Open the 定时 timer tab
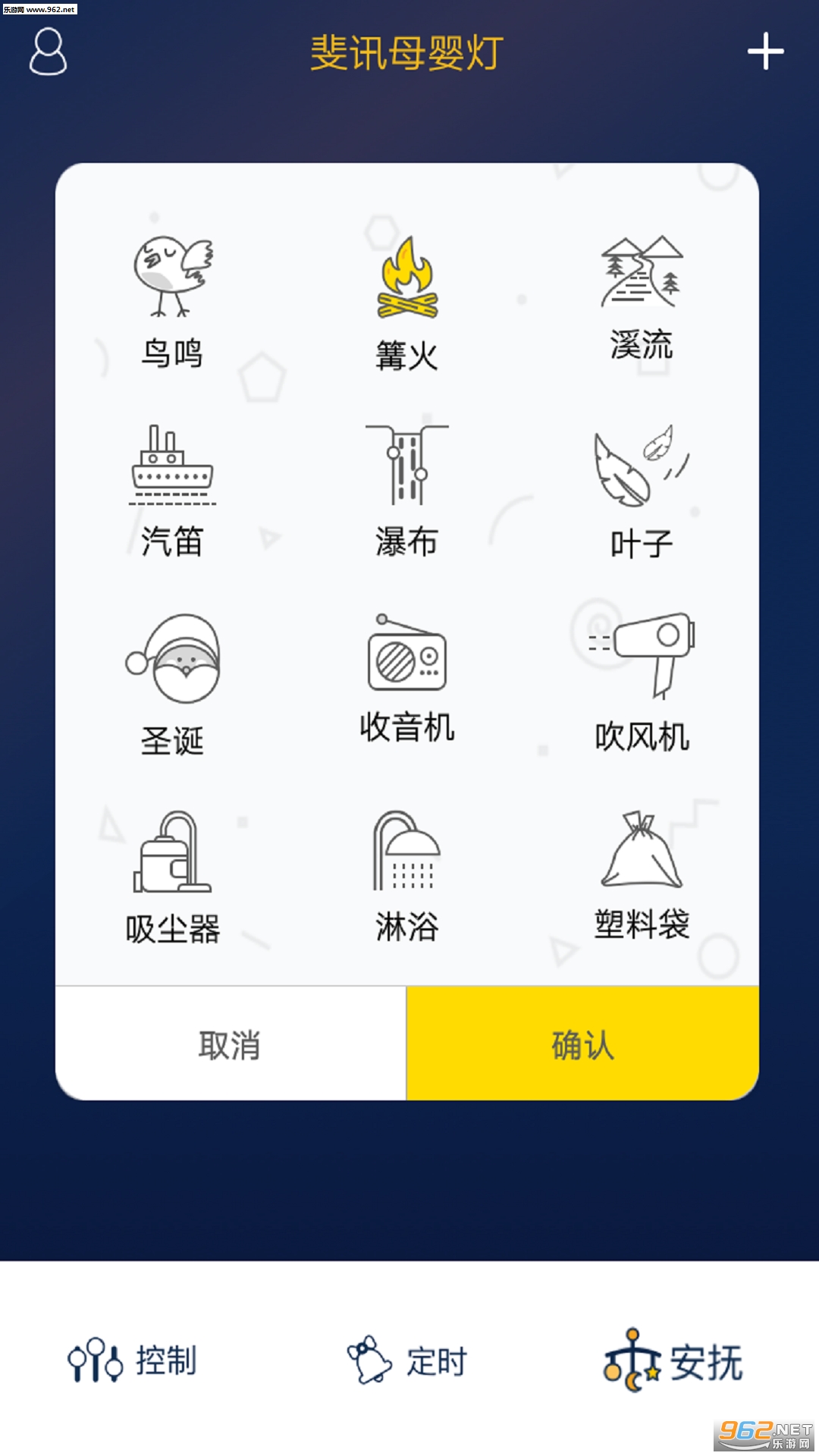The width and height of the screenshot is (819, 1456). 407,1361
